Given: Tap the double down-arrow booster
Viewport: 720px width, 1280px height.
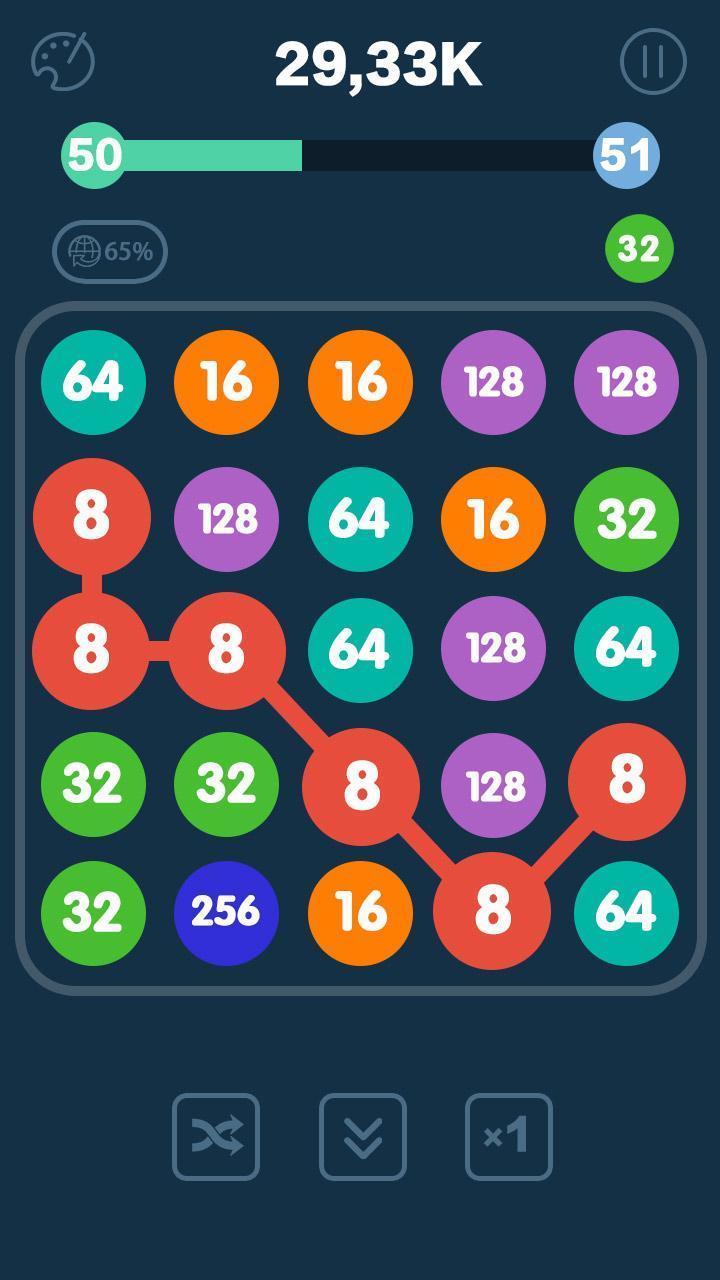Looking at the screenshot, I should [x=363, y=1137].
